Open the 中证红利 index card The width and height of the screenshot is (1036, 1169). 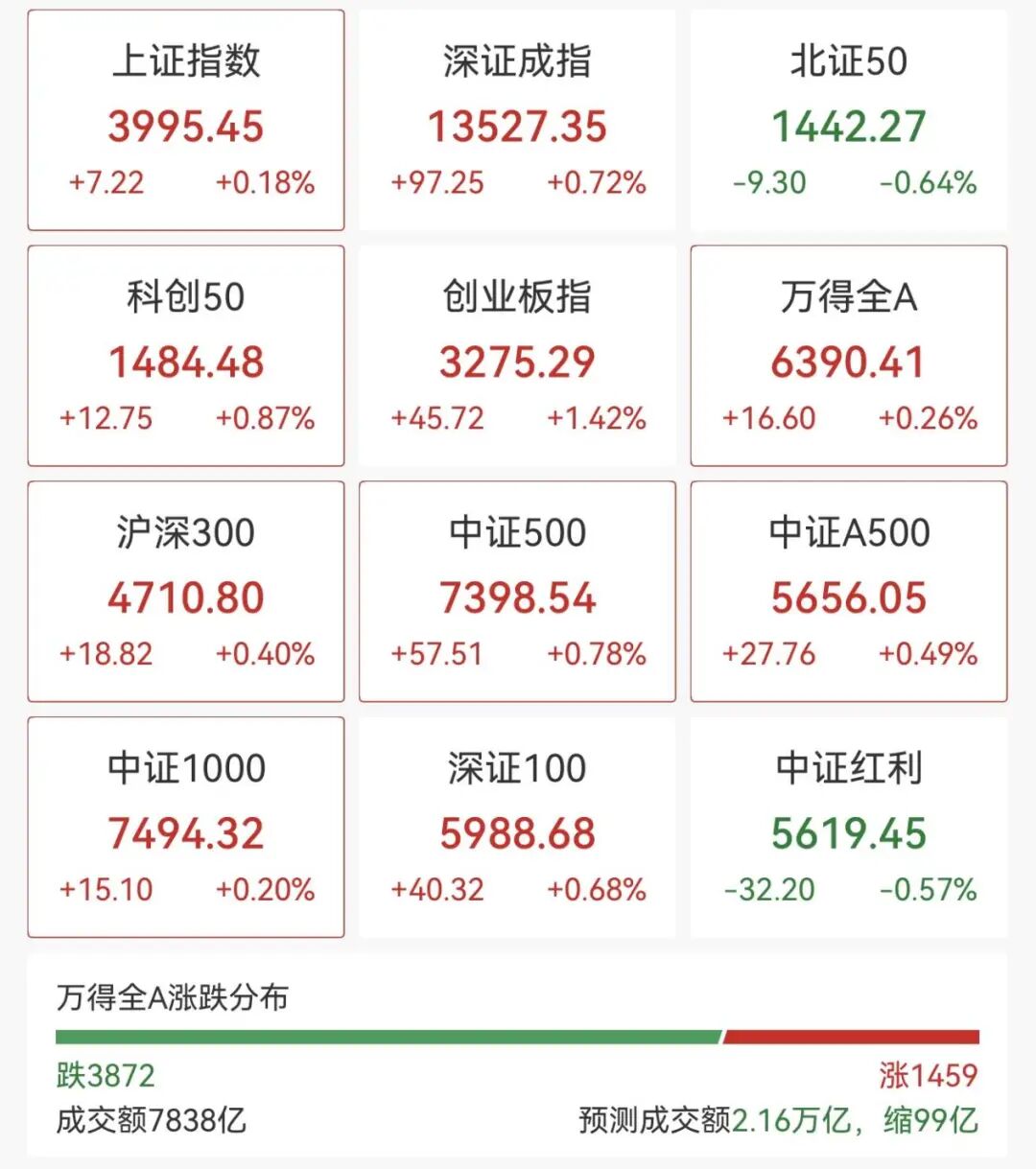(849, 827)
